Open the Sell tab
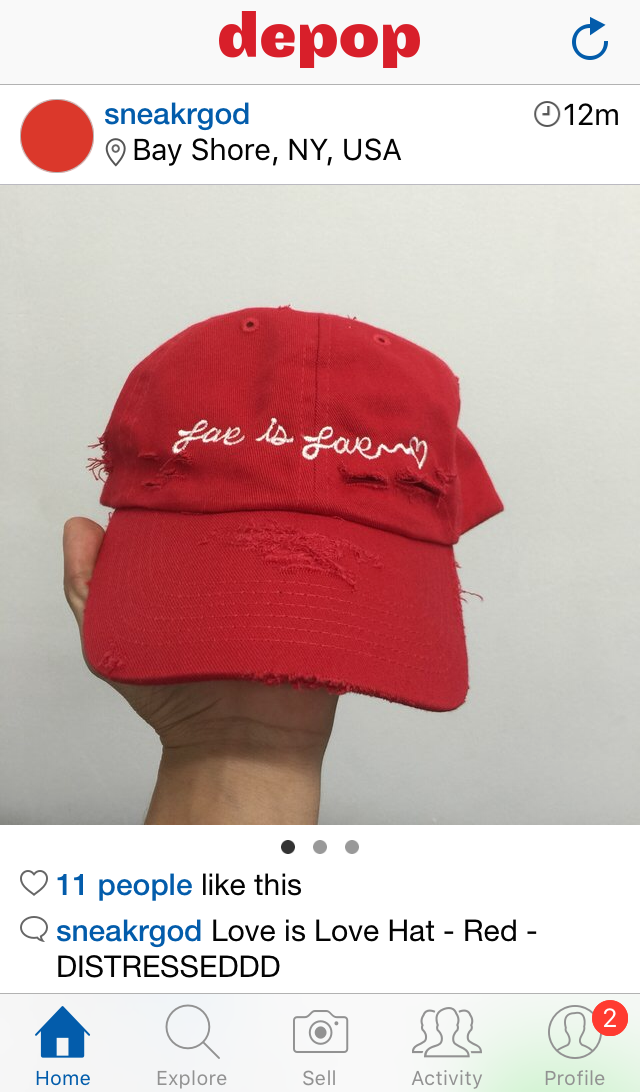The height and width of the screenshot is (1092, 640). pyautogui.click(x=319, y=1045)
